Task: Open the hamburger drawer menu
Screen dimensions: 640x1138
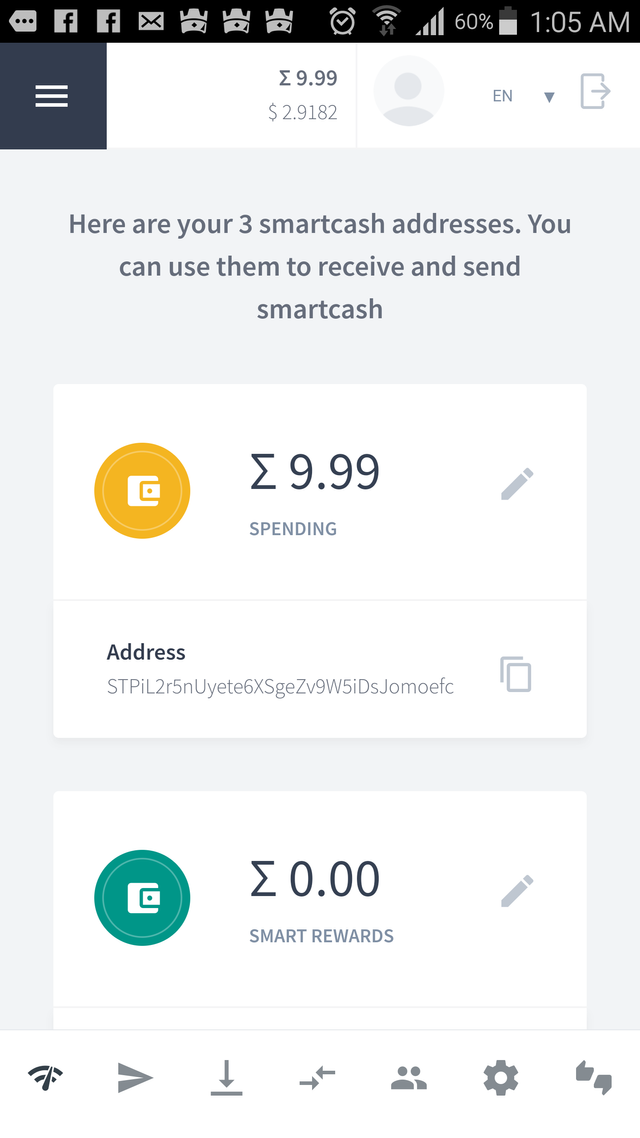Action: (x=52, y=96)
